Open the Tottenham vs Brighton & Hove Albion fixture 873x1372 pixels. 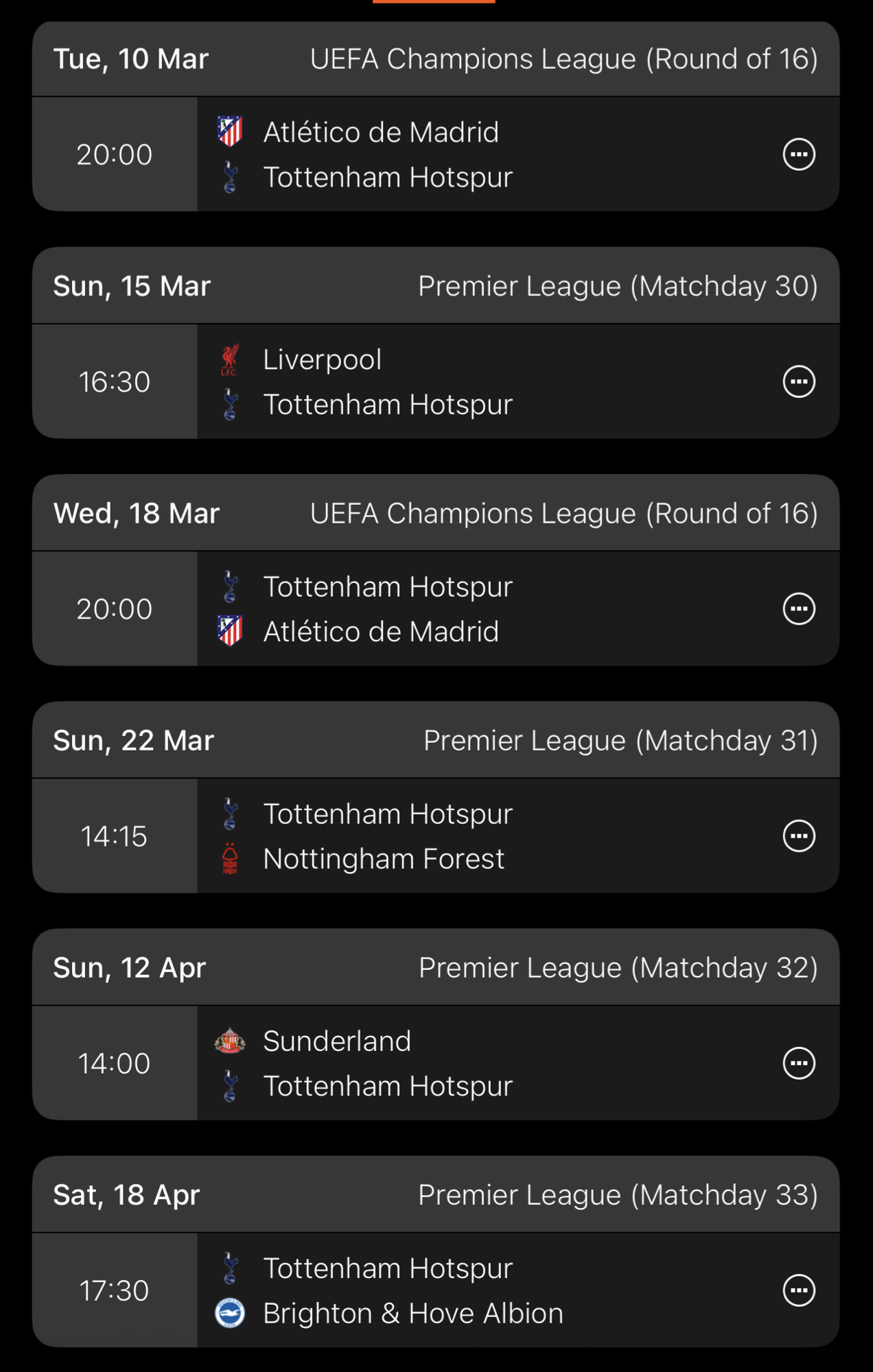click(x=439, y=1290)
